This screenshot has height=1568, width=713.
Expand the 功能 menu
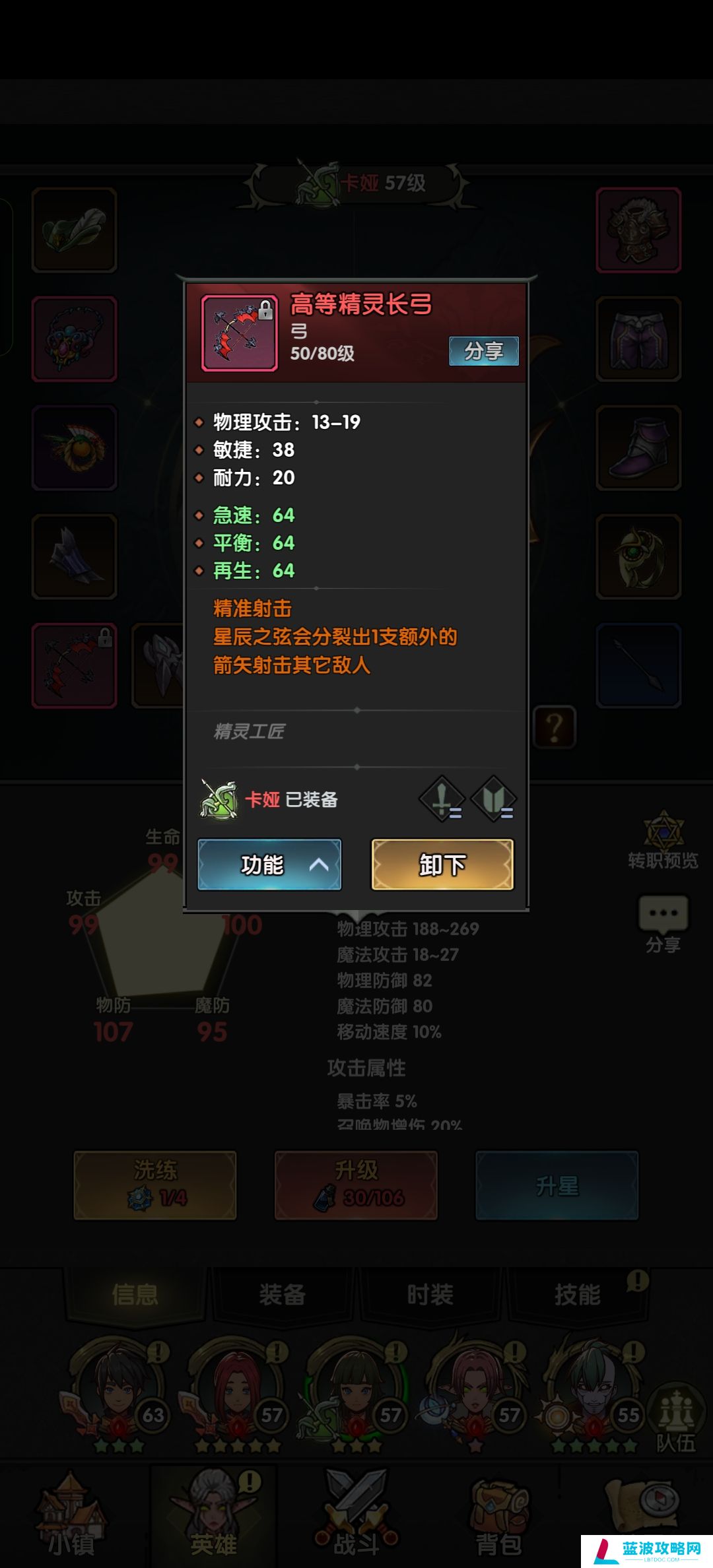(269, 865)
